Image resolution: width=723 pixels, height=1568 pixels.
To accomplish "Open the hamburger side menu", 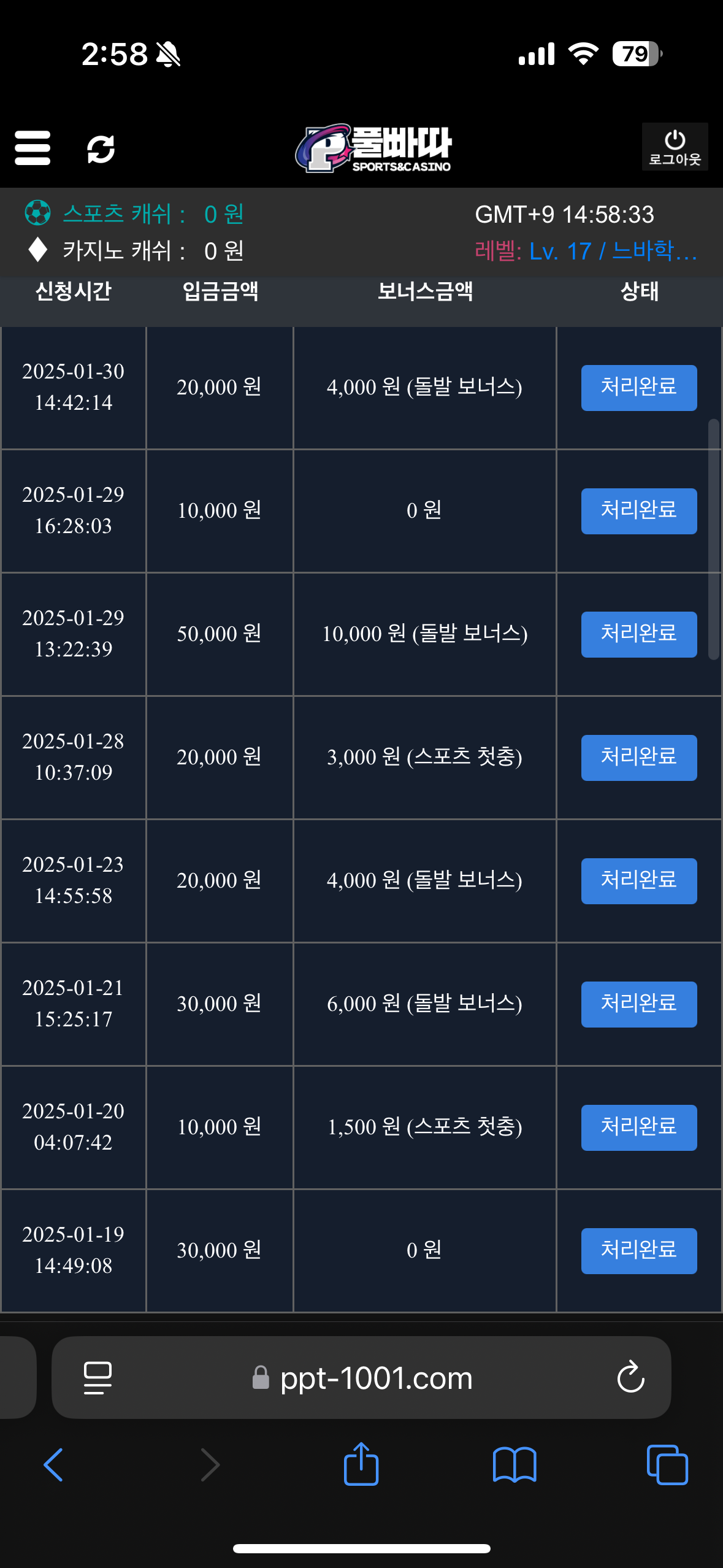I will pyautogui.click(x=33, y=148).
